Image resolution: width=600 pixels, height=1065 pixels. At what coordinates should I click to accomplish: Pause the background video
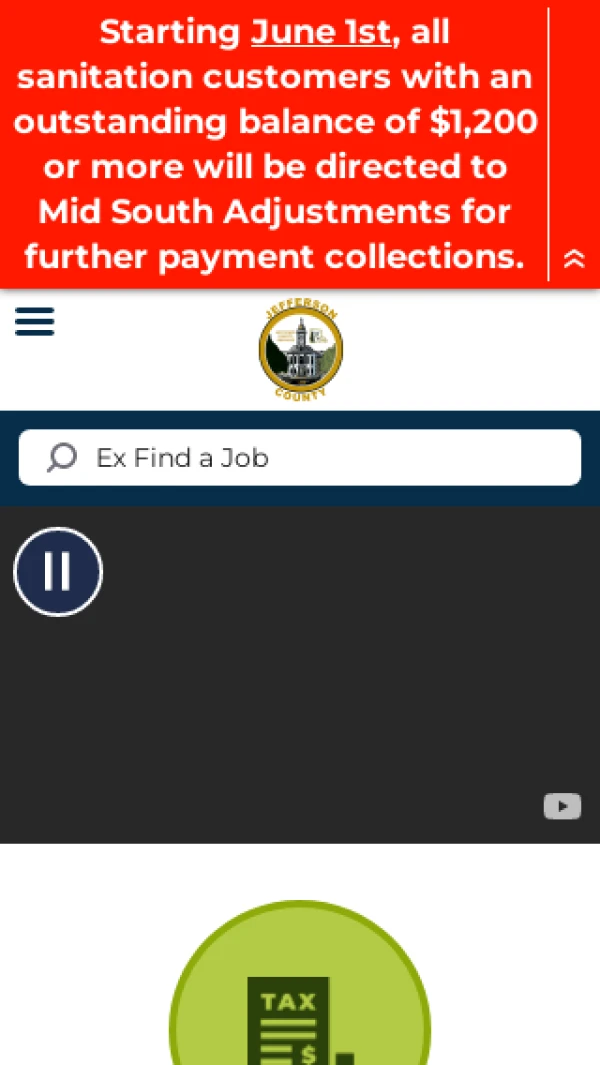58,571
